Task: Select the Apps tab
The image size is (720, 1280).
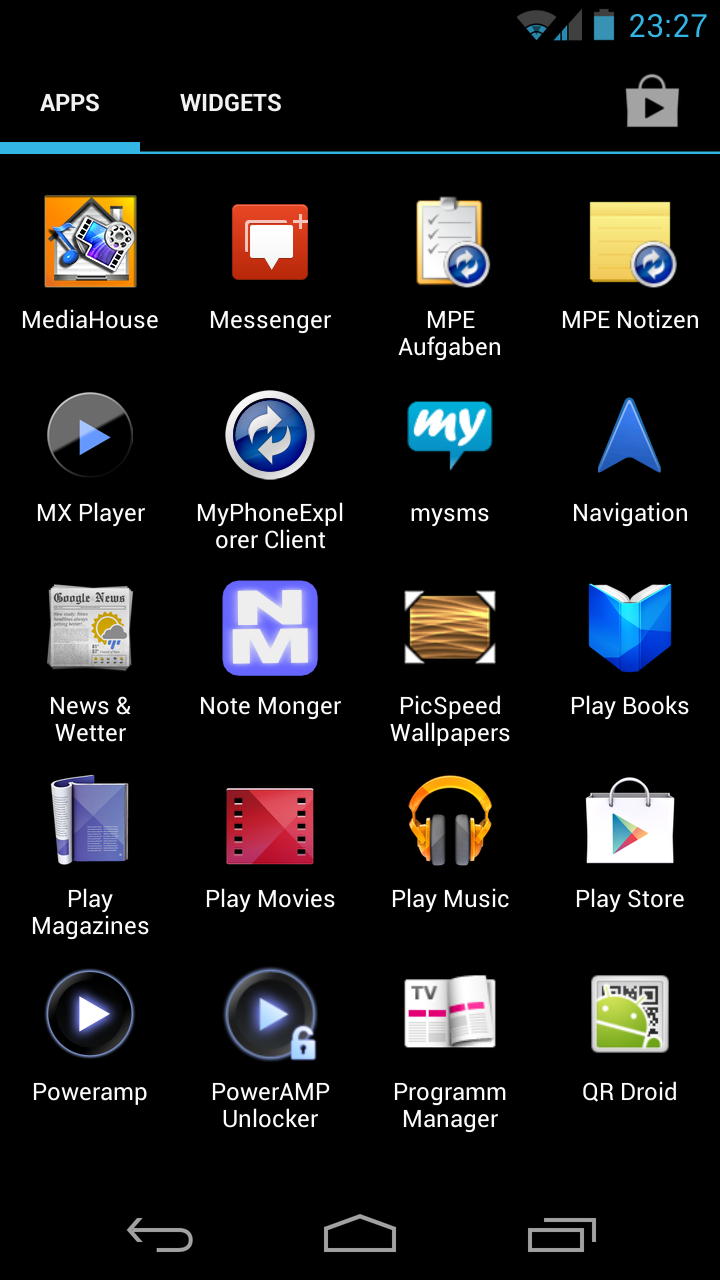Action: (70, 103)
